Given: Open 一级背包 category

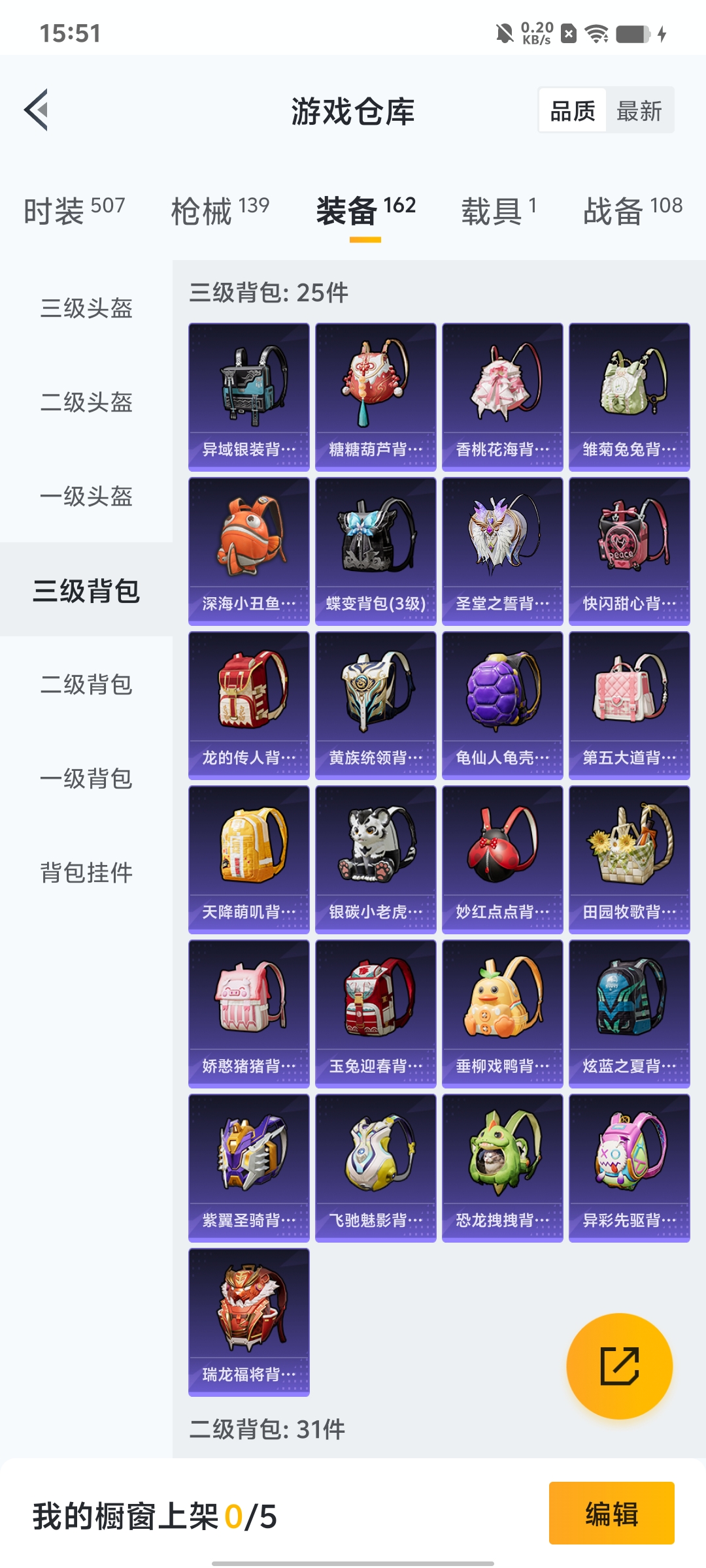Looking at the screenshot, I should 86,779.
